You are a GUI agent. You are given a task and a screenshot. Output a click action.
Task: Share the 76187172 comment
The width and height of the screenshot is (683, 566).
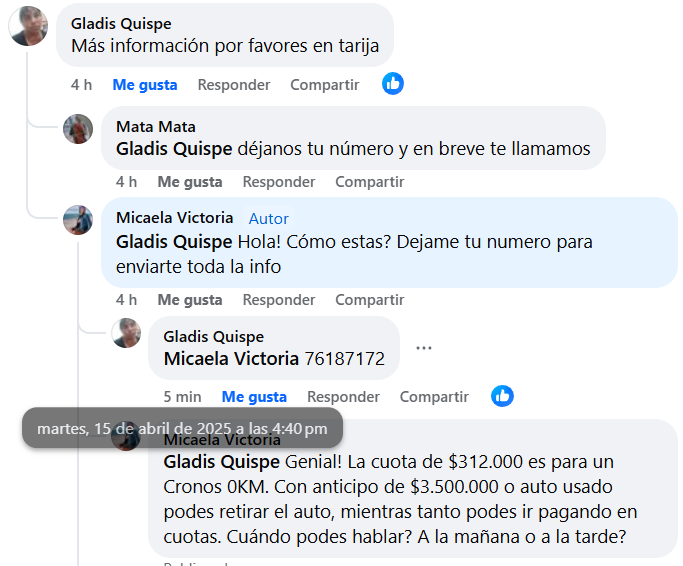pos(434,397)
